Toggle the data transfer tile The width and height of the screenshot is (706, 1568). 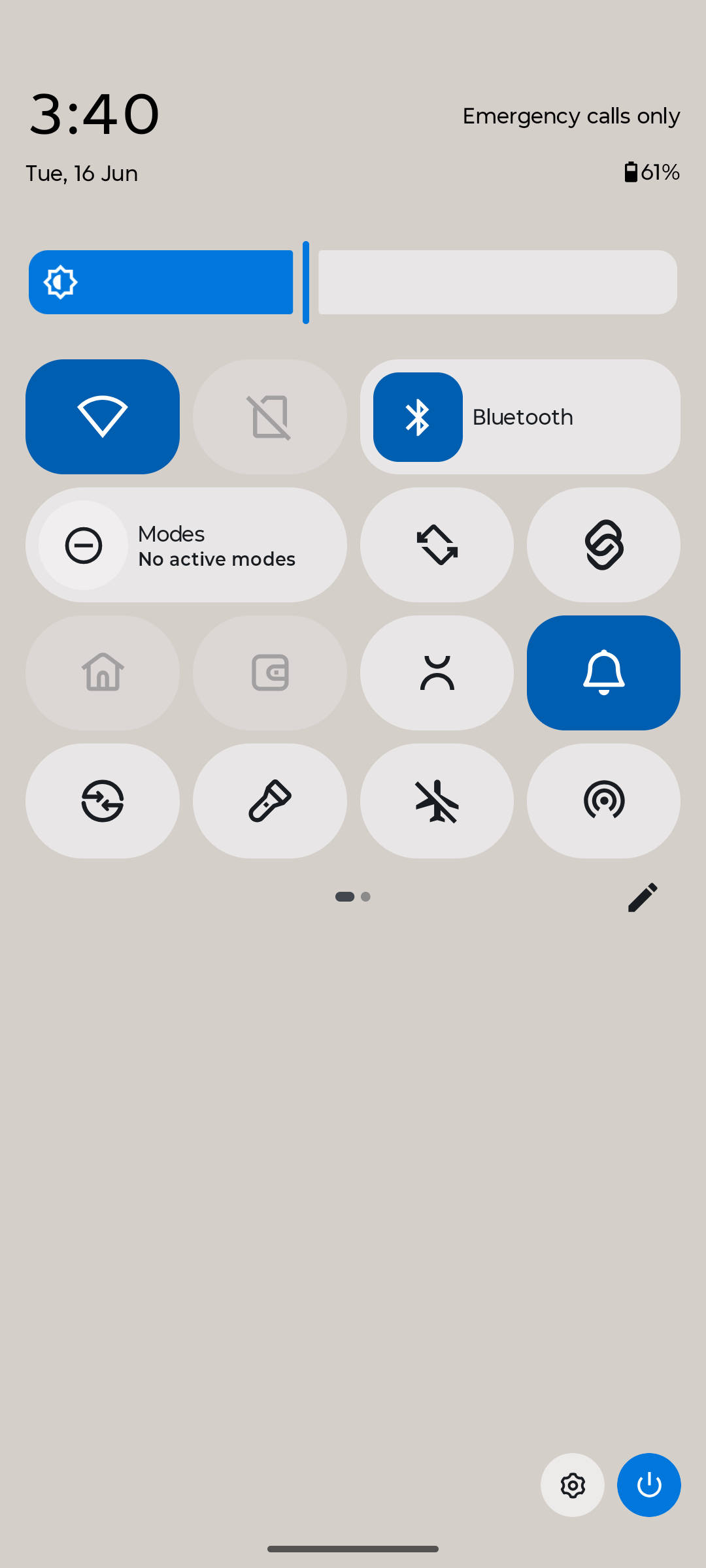click(103, 801)
